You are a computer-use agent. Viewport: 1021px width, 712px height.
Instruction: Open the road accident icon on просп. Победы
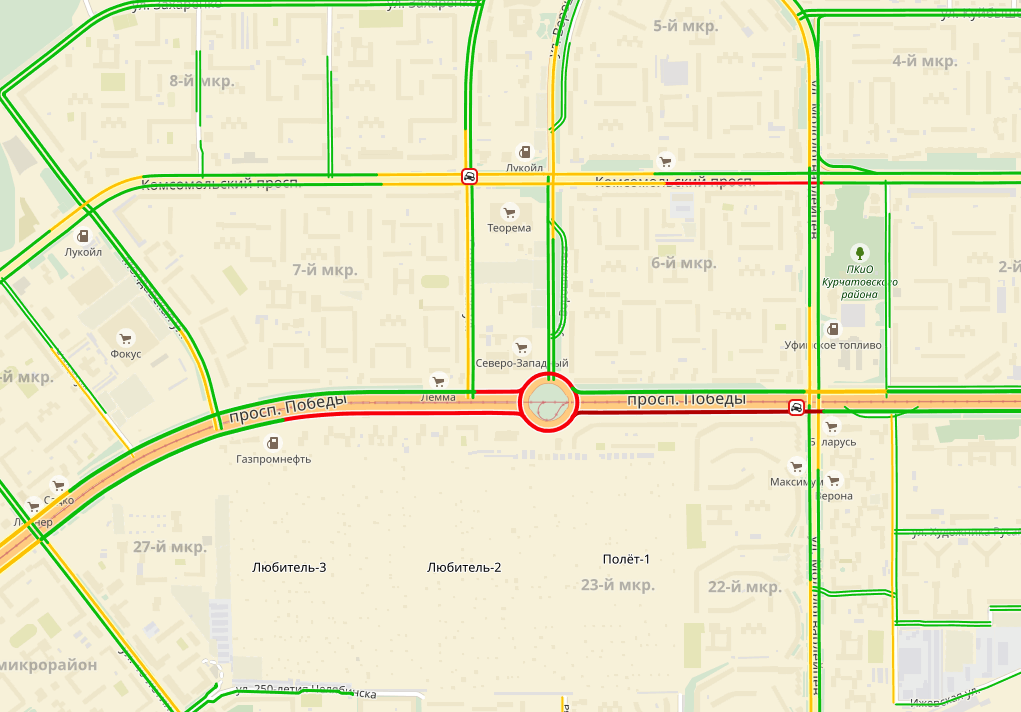[795, 407]
